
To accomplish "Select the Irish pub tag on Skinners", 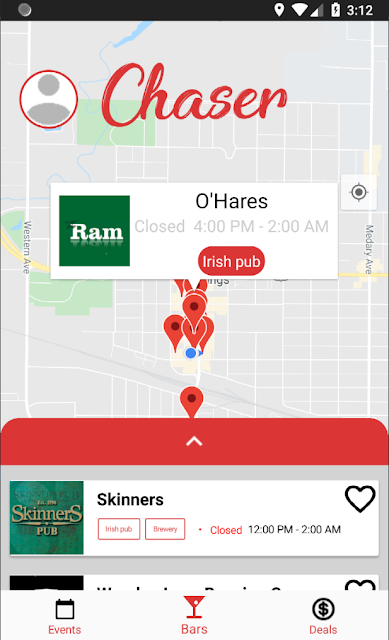I will [x=119, y=529].
